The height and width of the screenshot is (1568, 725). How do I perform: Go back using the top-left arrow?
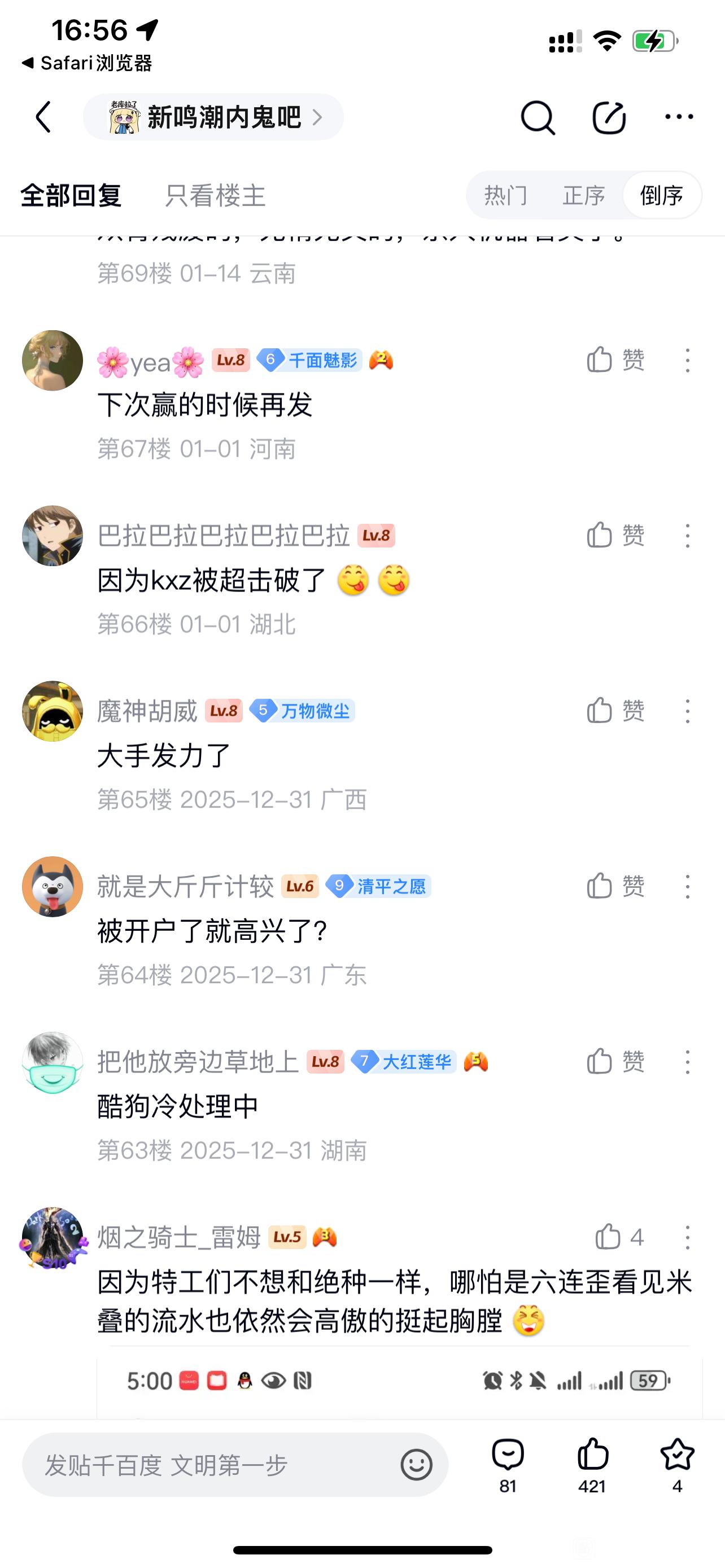point(43,117)
